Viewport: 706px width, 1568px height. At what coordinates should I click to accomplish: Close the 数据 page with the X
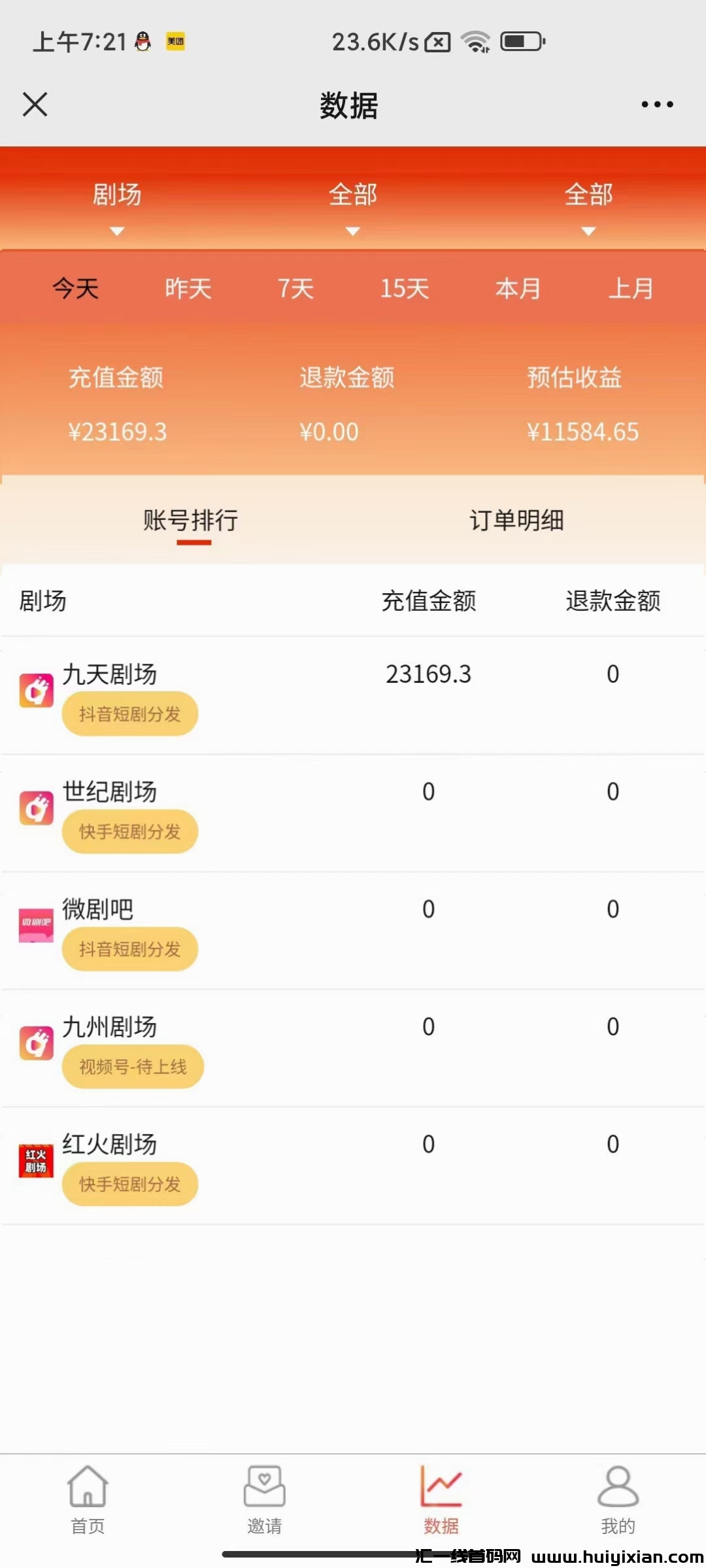[35, 105]
